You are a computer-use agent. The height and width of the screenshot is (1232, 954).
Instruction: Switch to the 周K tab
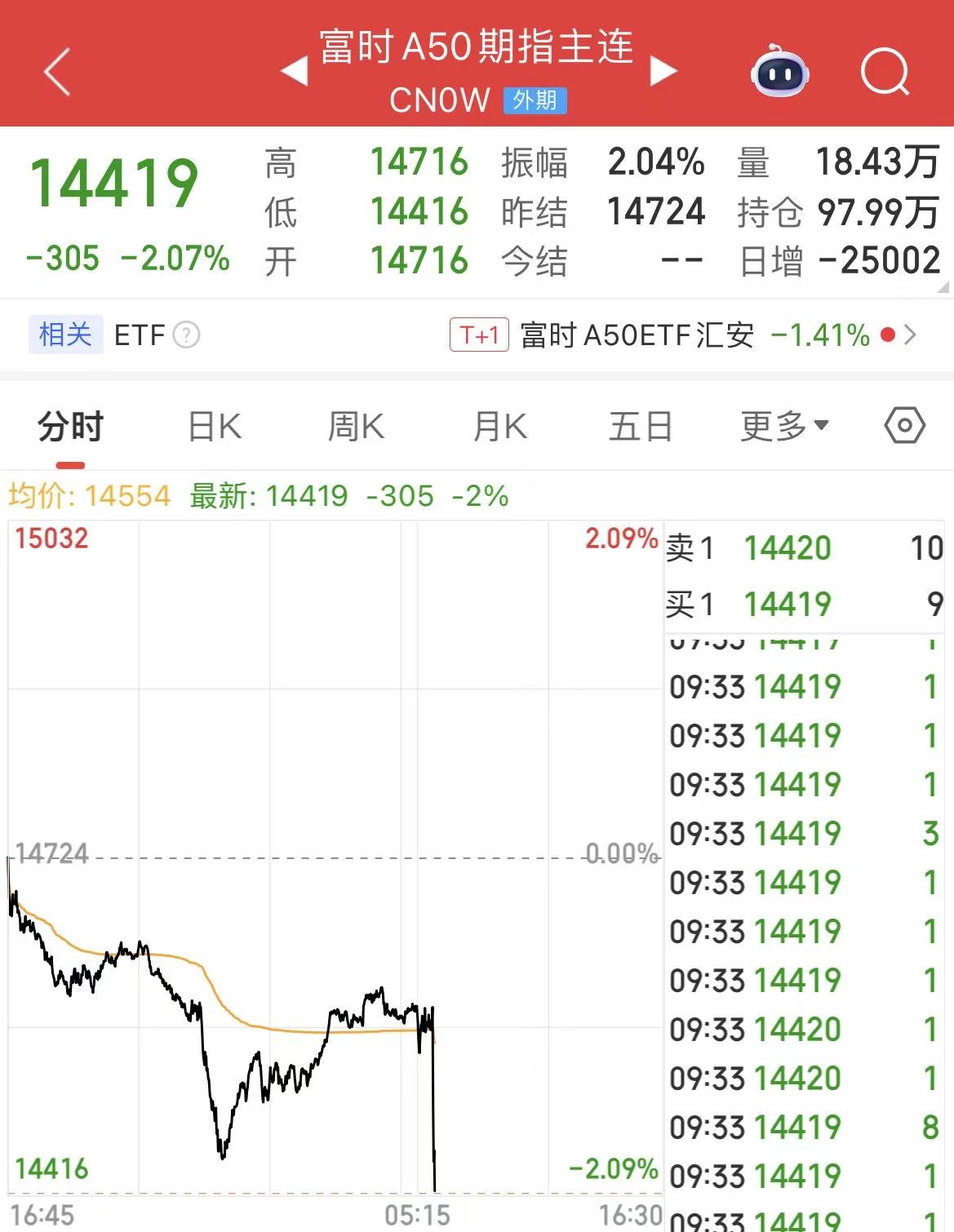pos(356,427)
